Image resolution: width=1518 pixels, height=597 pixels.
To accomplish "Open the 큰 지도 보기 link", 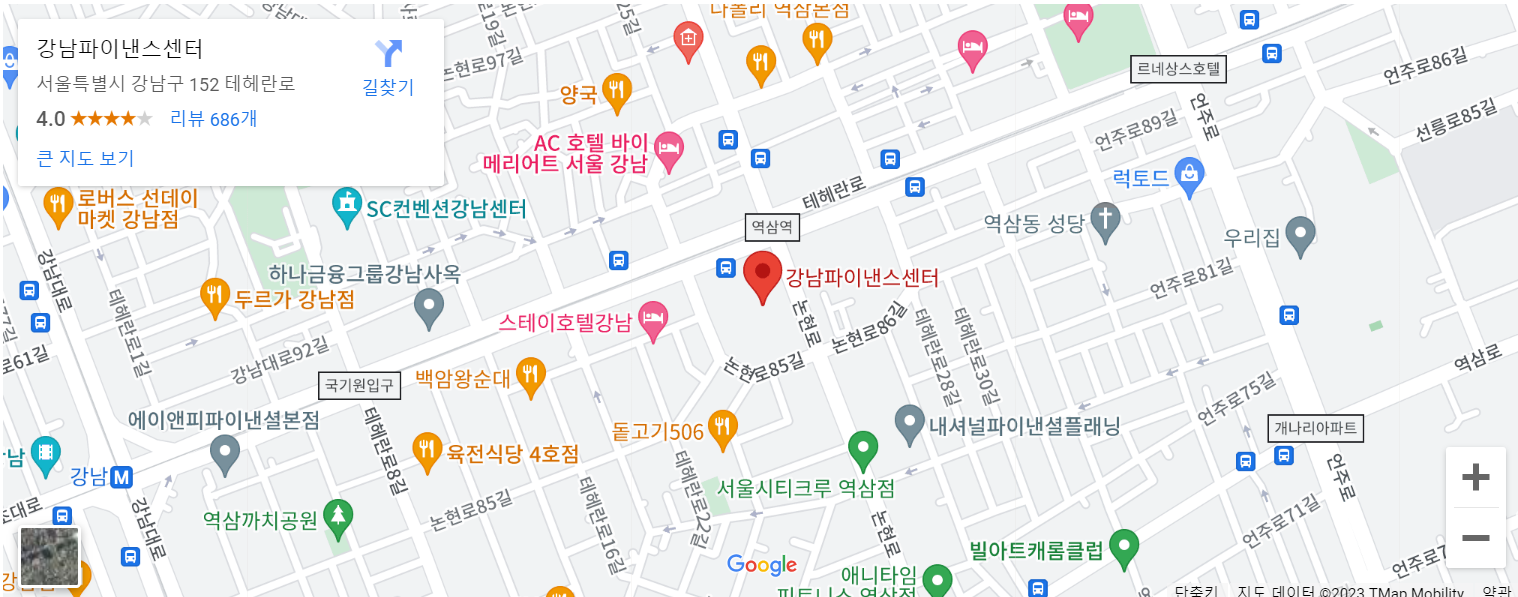I will [x=85, y=158].
